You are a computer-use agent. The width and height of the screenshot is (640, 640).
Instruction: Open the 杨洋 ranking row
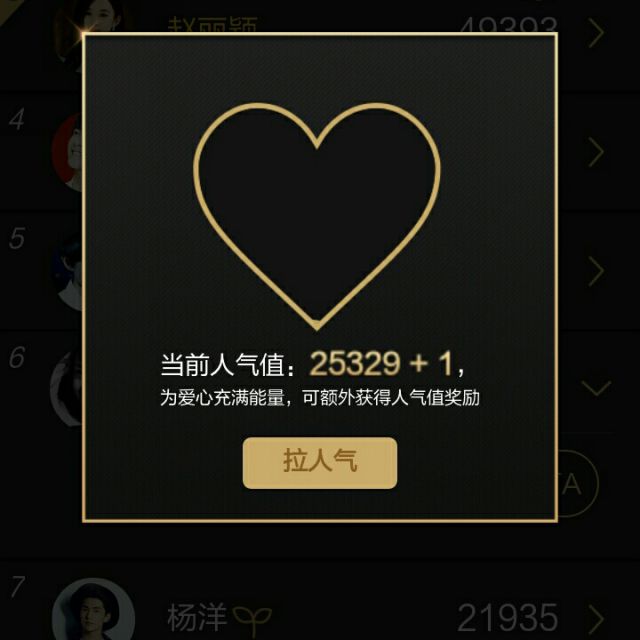[320, 602]
